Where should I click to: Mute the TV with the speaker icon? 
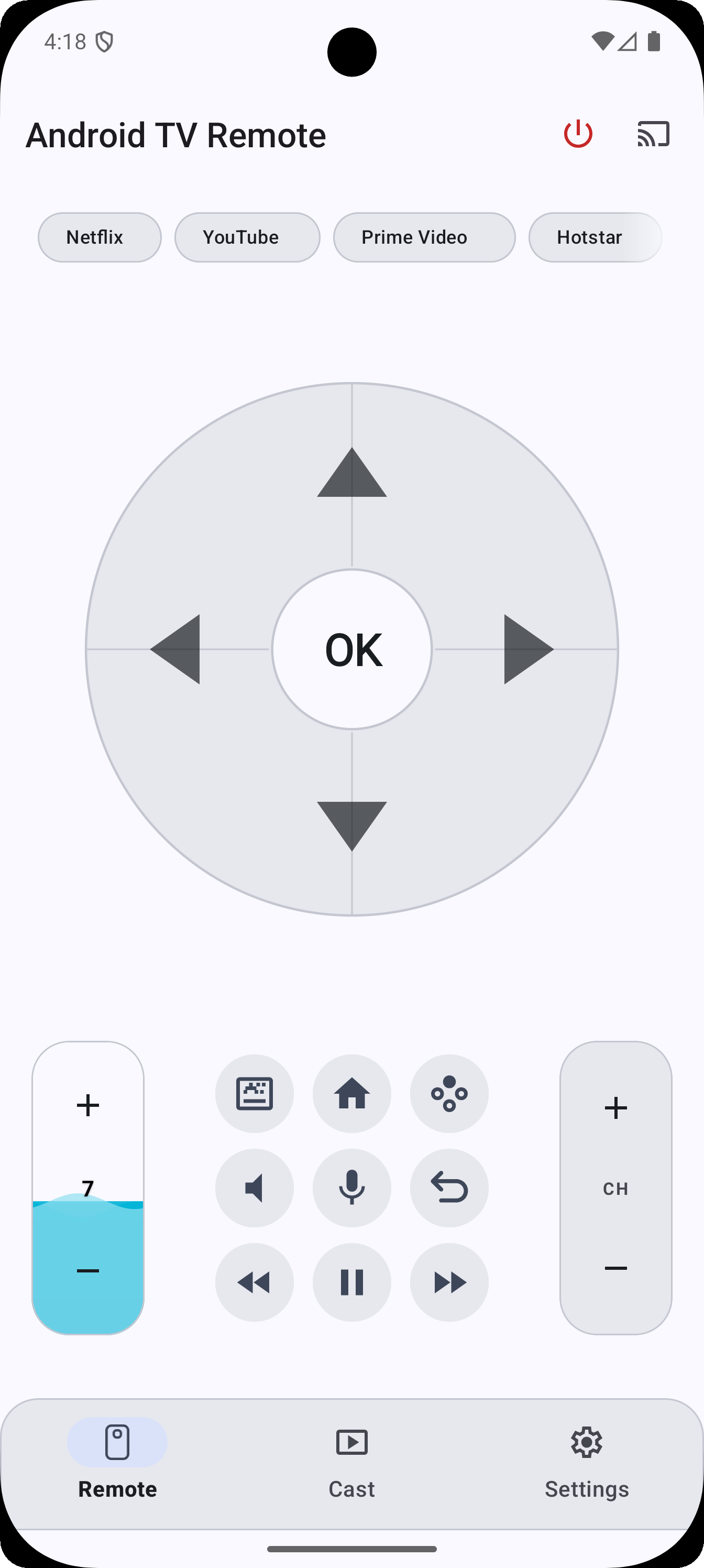255,1188
